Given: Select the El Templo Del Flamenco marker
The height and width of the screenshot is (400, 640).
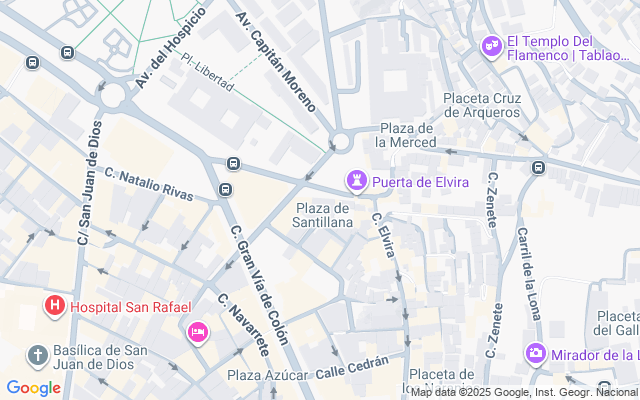Looking at the screenshot, I should click(491, 46).
